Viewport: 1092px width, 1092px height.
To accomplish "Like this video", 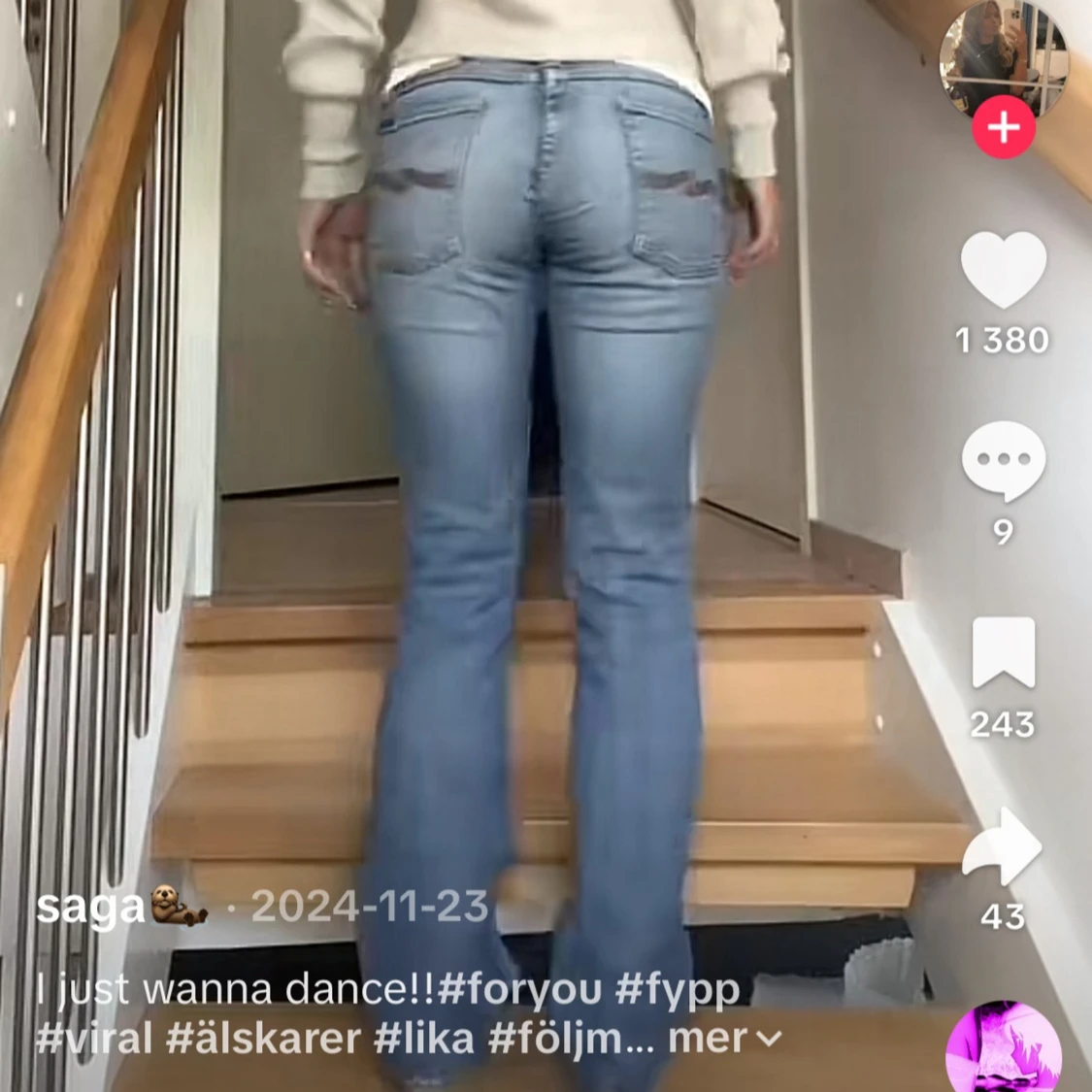I will coord(1004,270).
